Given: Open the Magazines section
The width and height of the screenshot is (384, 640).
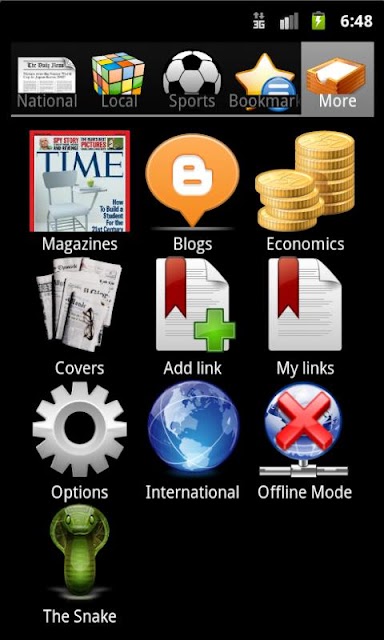Looking at the screenshot, I should (x=80, y=191).
